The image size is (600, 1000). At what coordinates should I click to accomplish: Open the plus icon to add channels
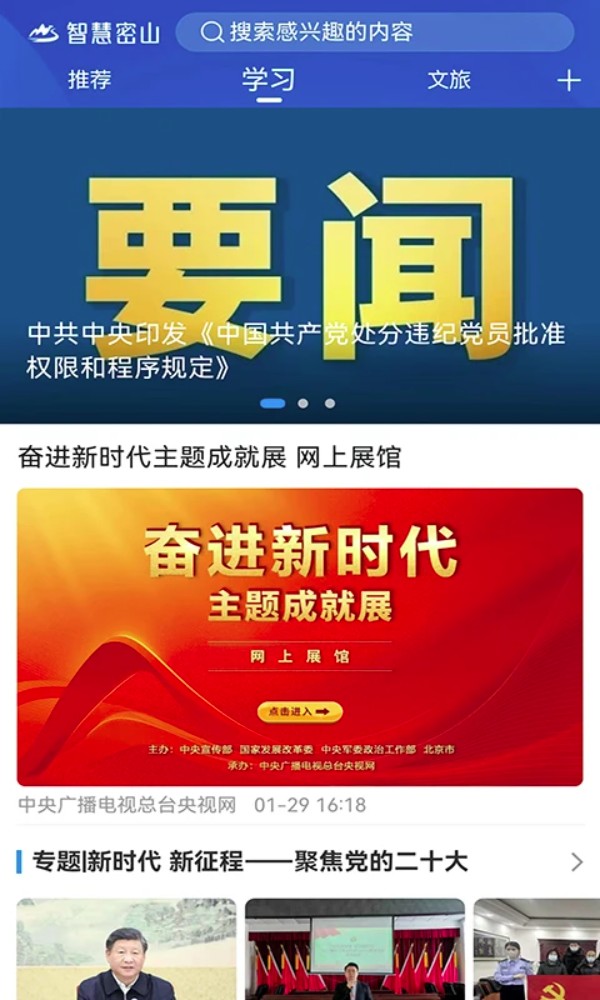[568, 81]
